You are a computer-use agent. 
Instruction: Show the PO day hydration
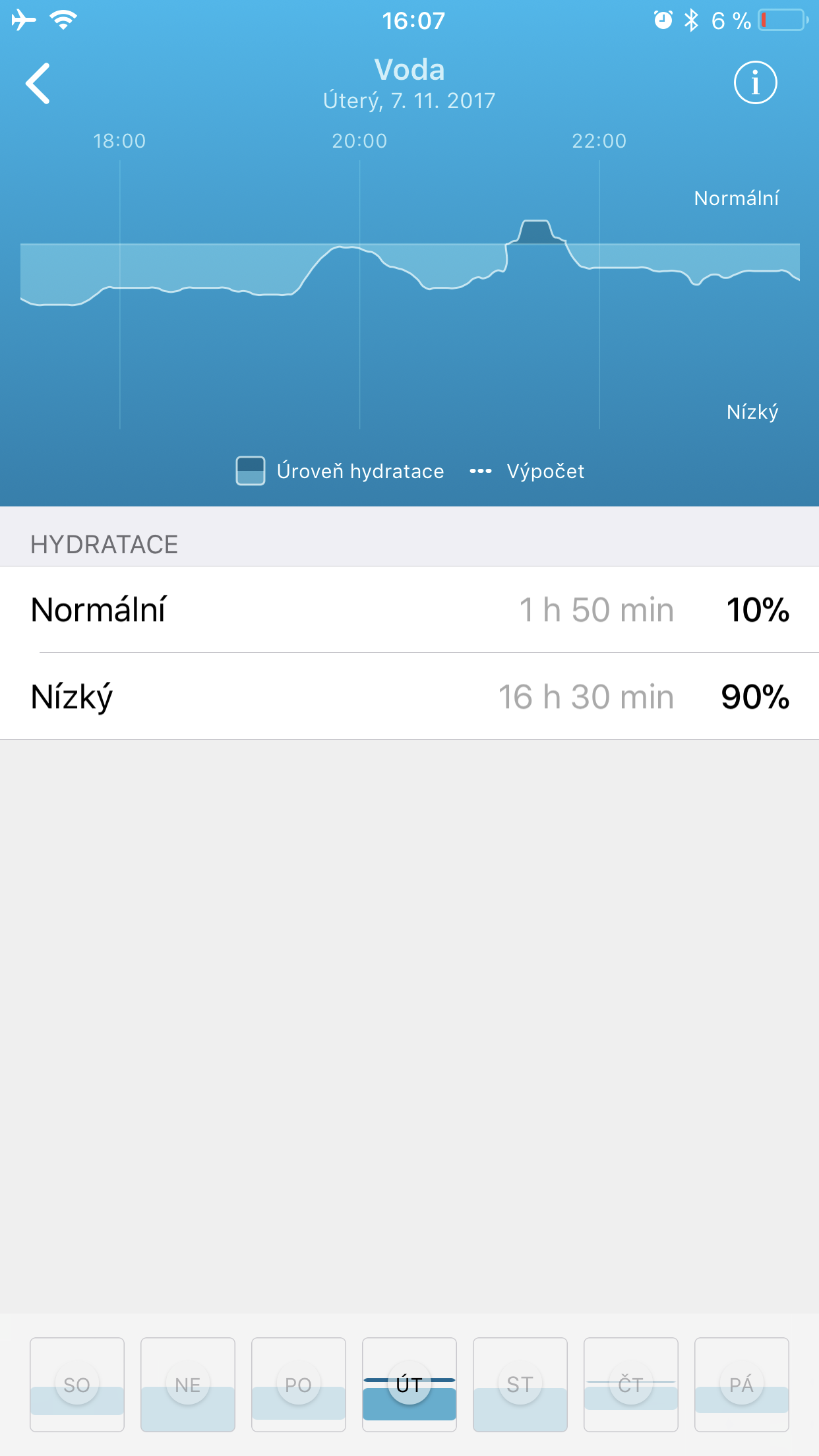coord(299,1384)
